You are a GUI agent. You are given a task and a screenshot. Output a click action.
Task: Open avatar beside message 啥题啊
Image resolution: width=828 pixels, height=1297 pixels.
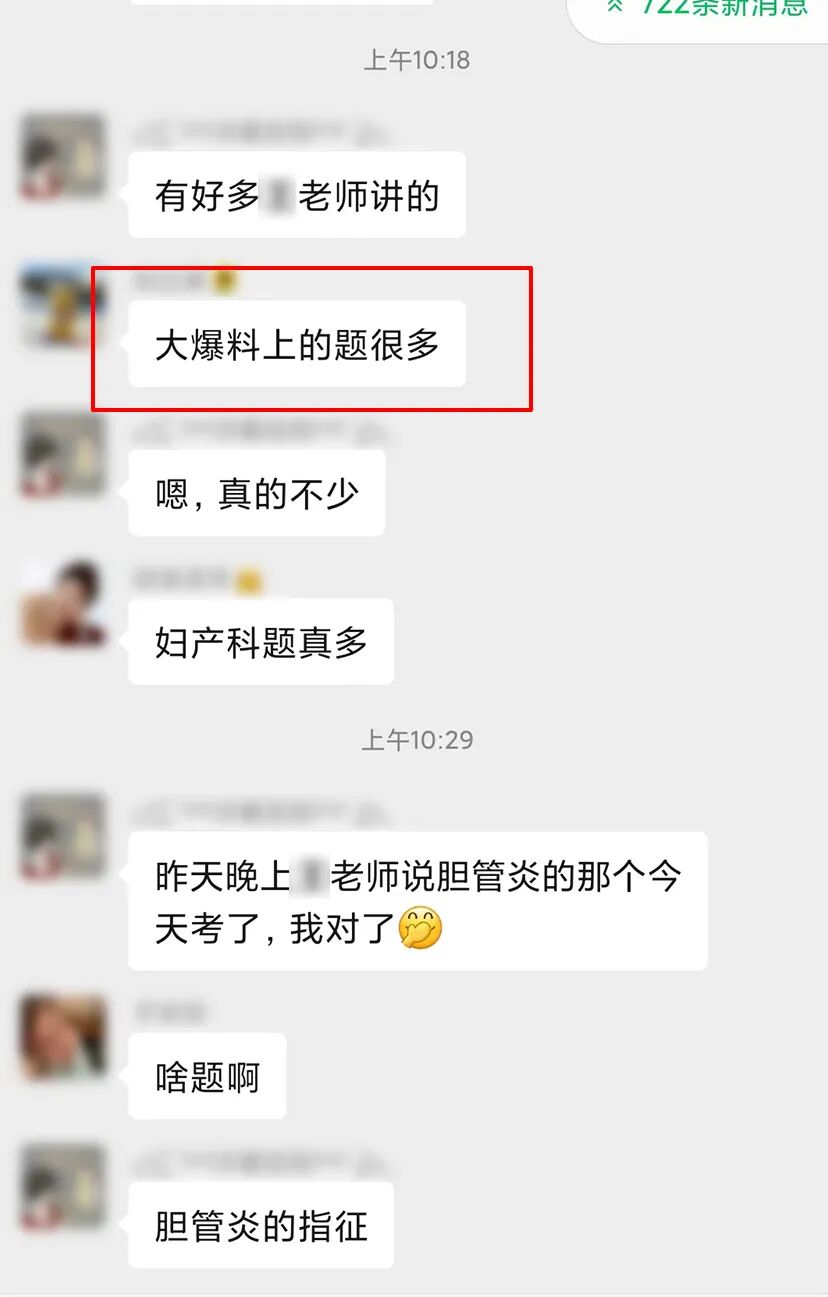click(x=62, y=1037)
